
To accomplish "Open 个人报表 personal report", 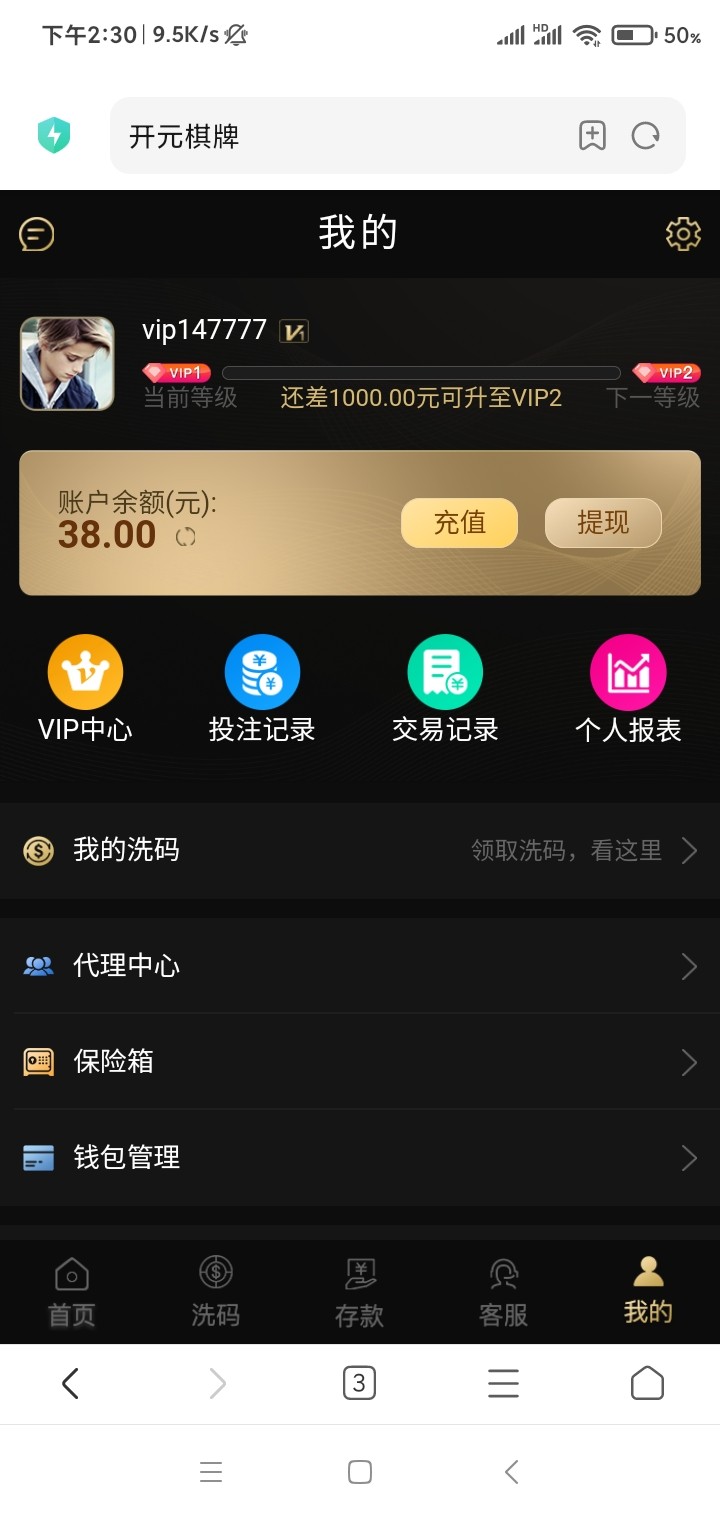I will pos(628,690).
